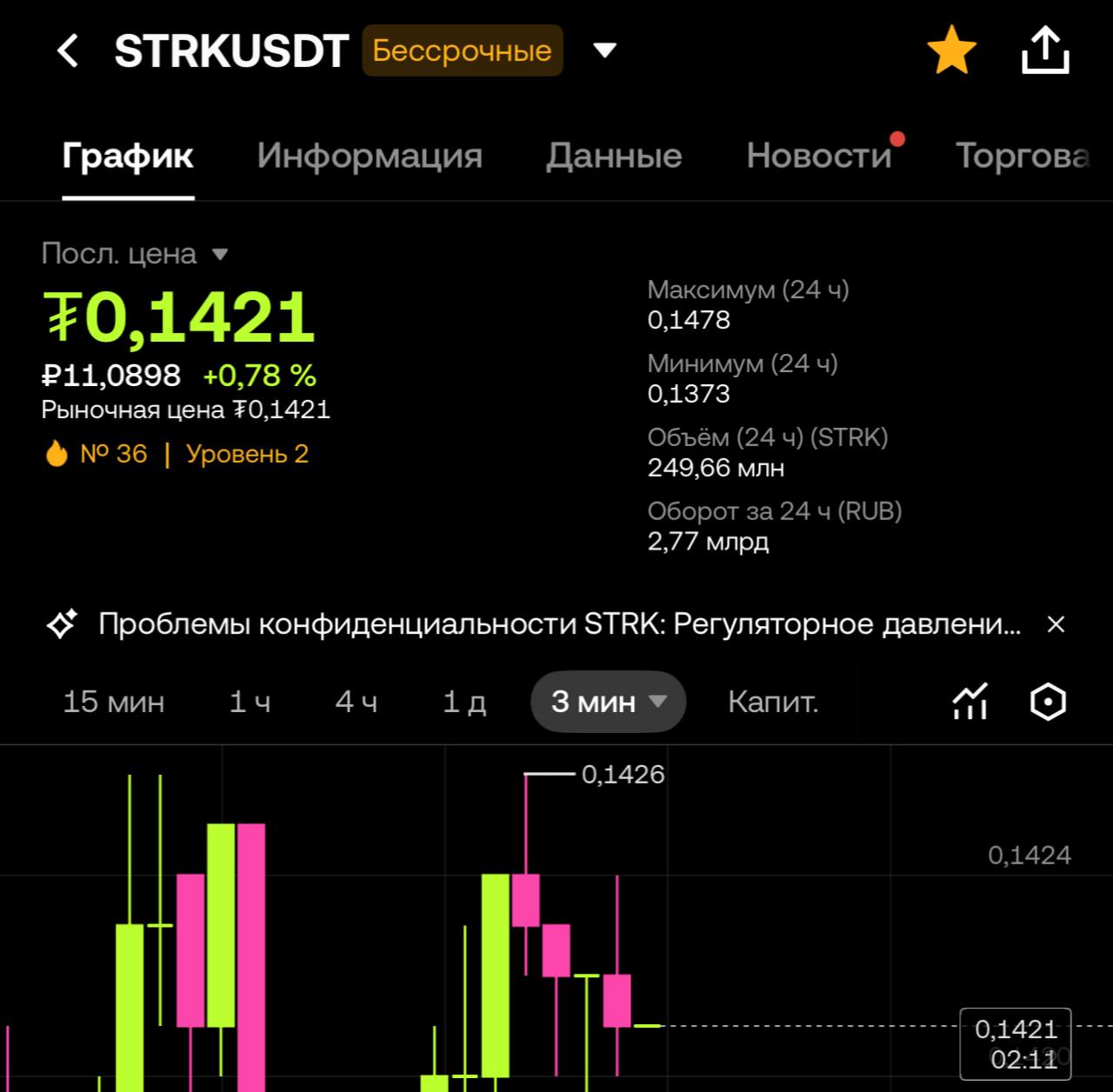The height and width of the screenshot is (1092, 1113).
Task: Share the STRKUSDT chart
Action: pyautogui.click(x=1044, y=50)
